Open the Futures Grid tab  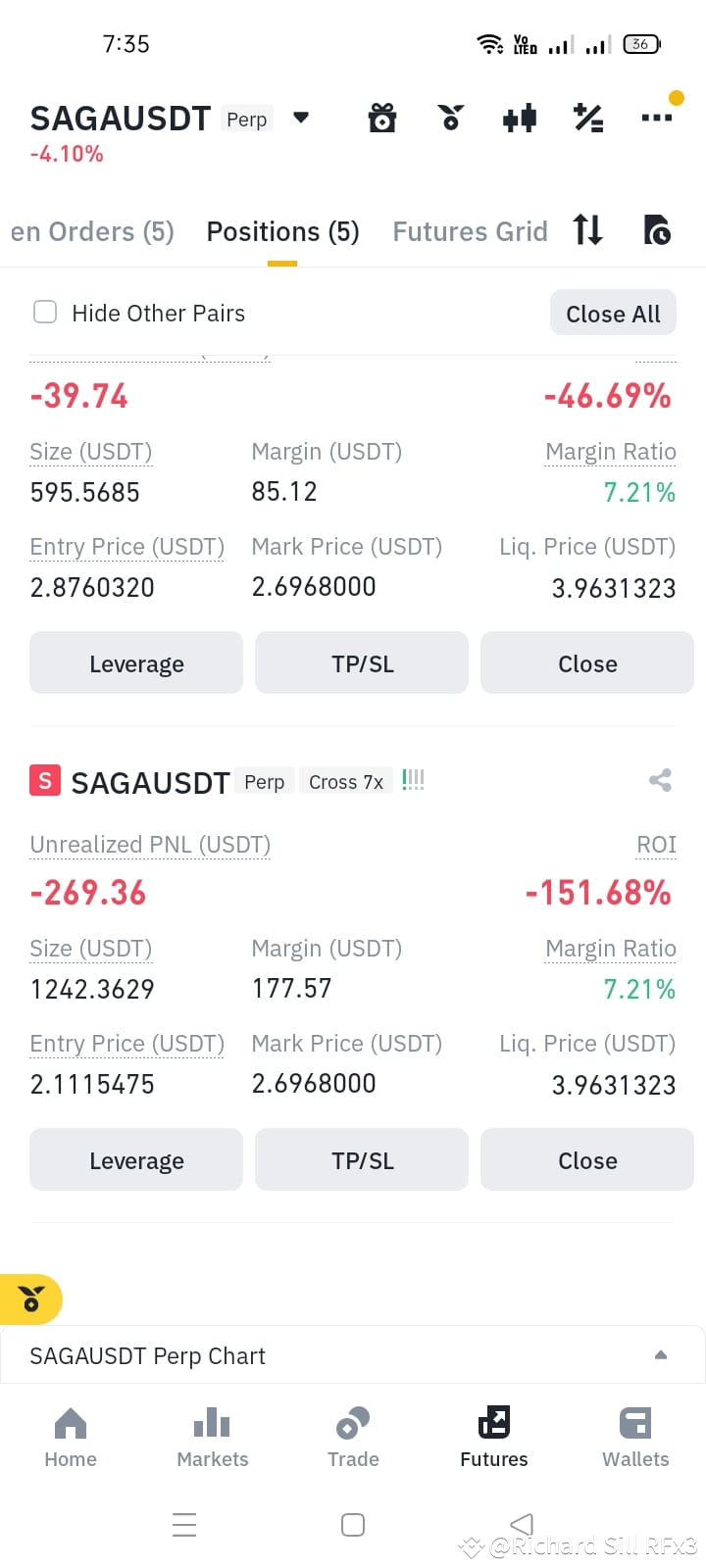470,231
